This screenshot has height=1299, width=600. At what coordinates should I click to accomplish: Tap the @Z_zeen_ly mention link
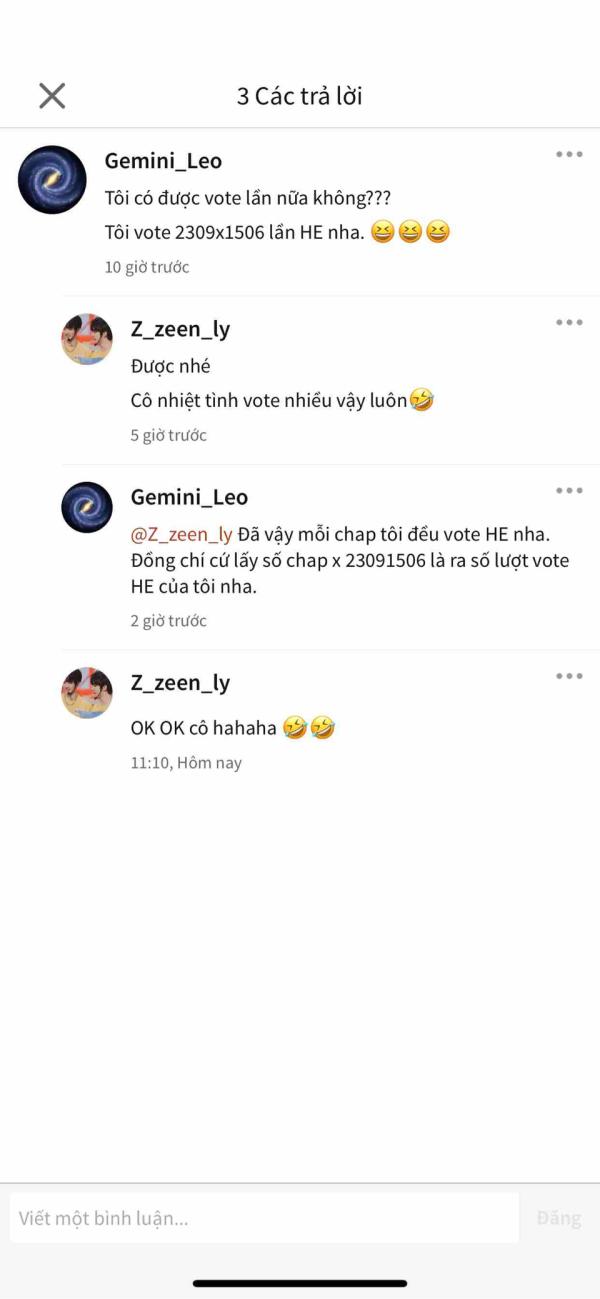(x=181, y=534)
